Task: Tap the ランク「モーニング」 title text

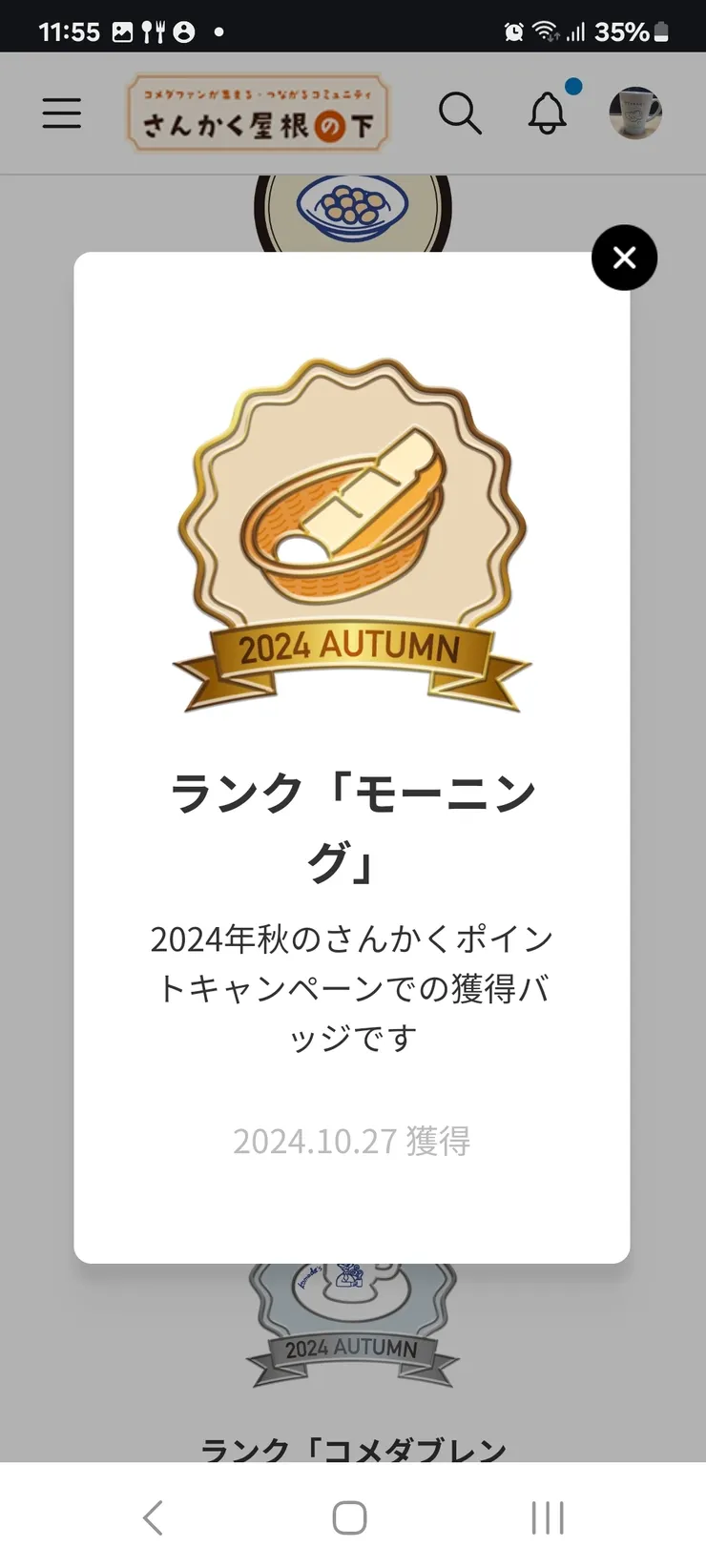Action: point(352,826)
